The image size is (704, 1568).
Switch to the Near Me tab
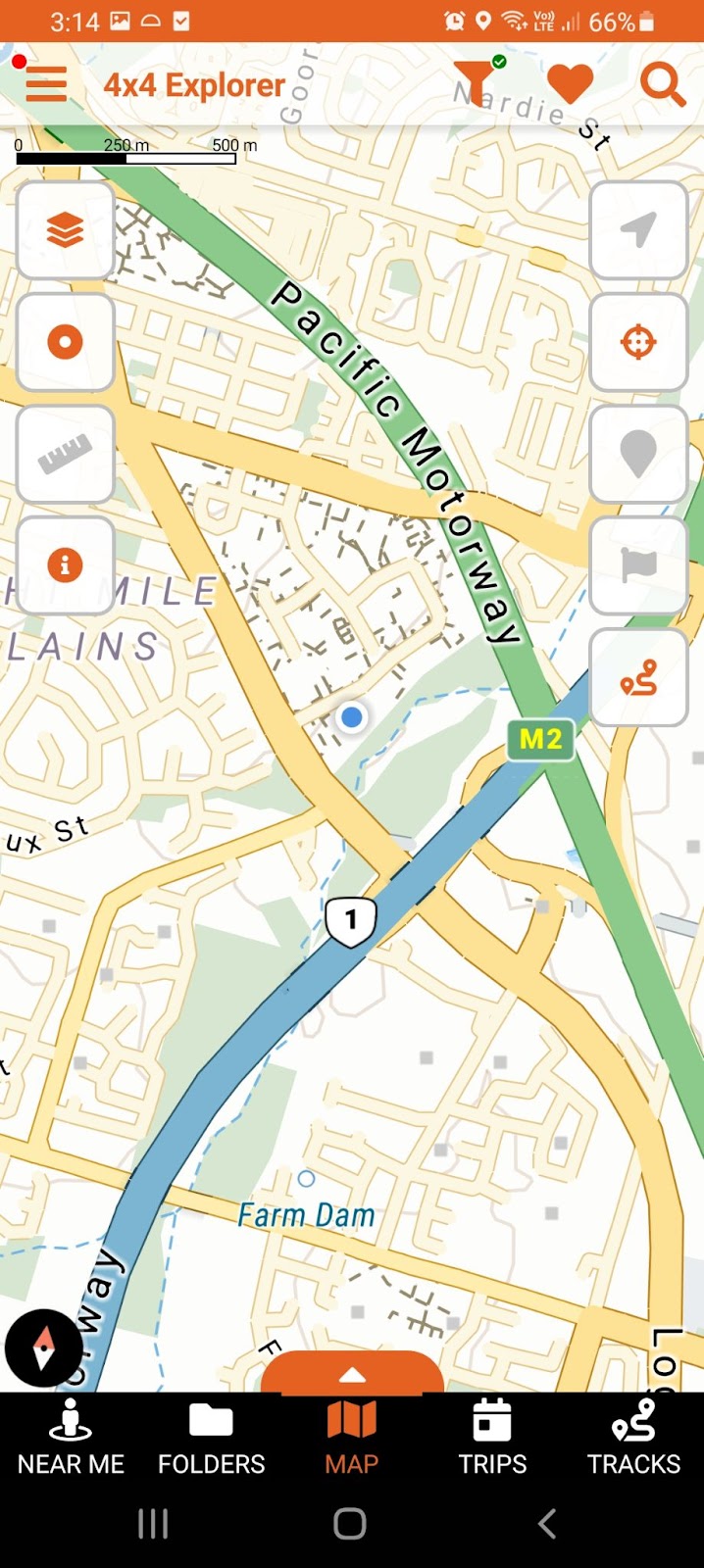click(71, 1438)
